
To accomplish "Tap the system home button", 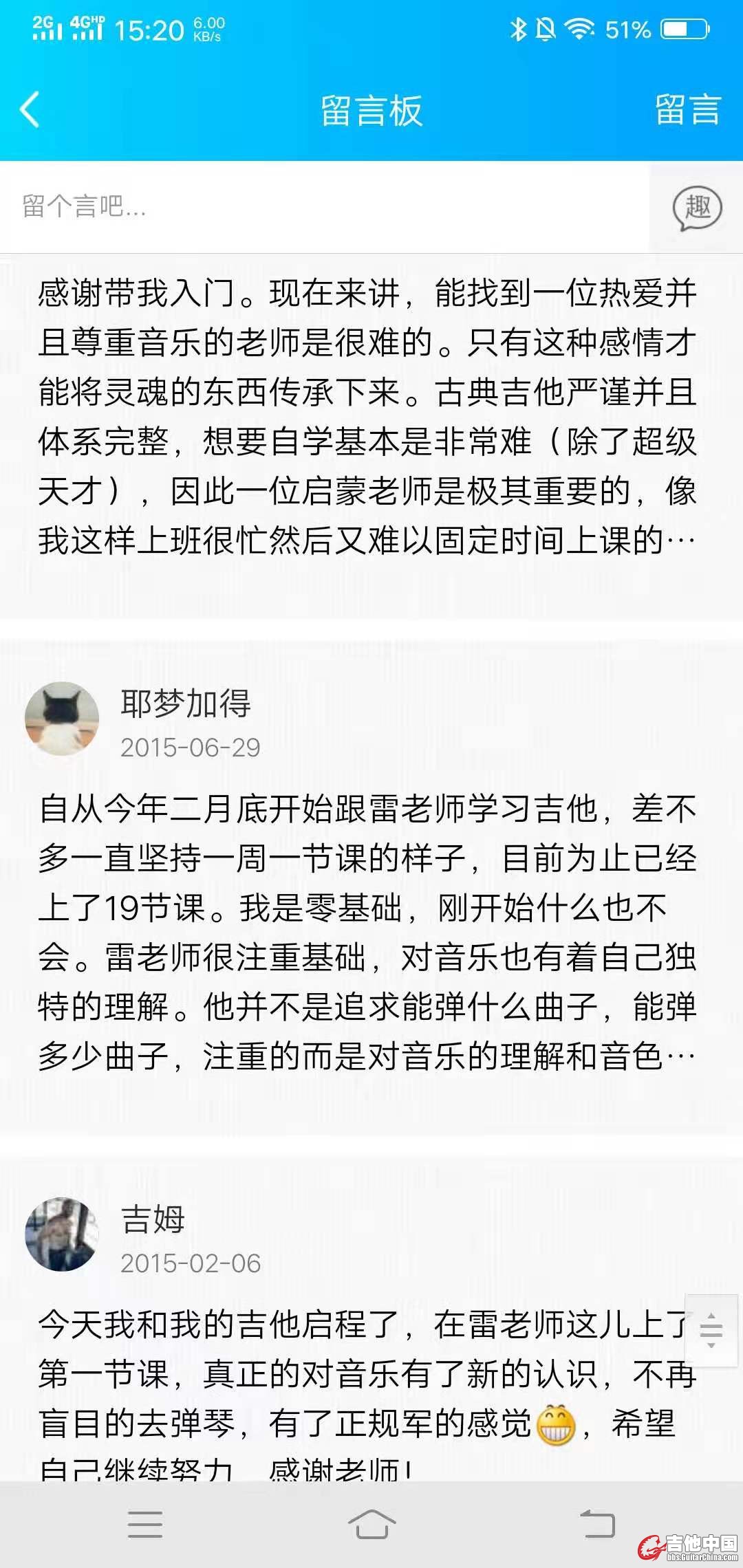I will tap(371, 1525).
